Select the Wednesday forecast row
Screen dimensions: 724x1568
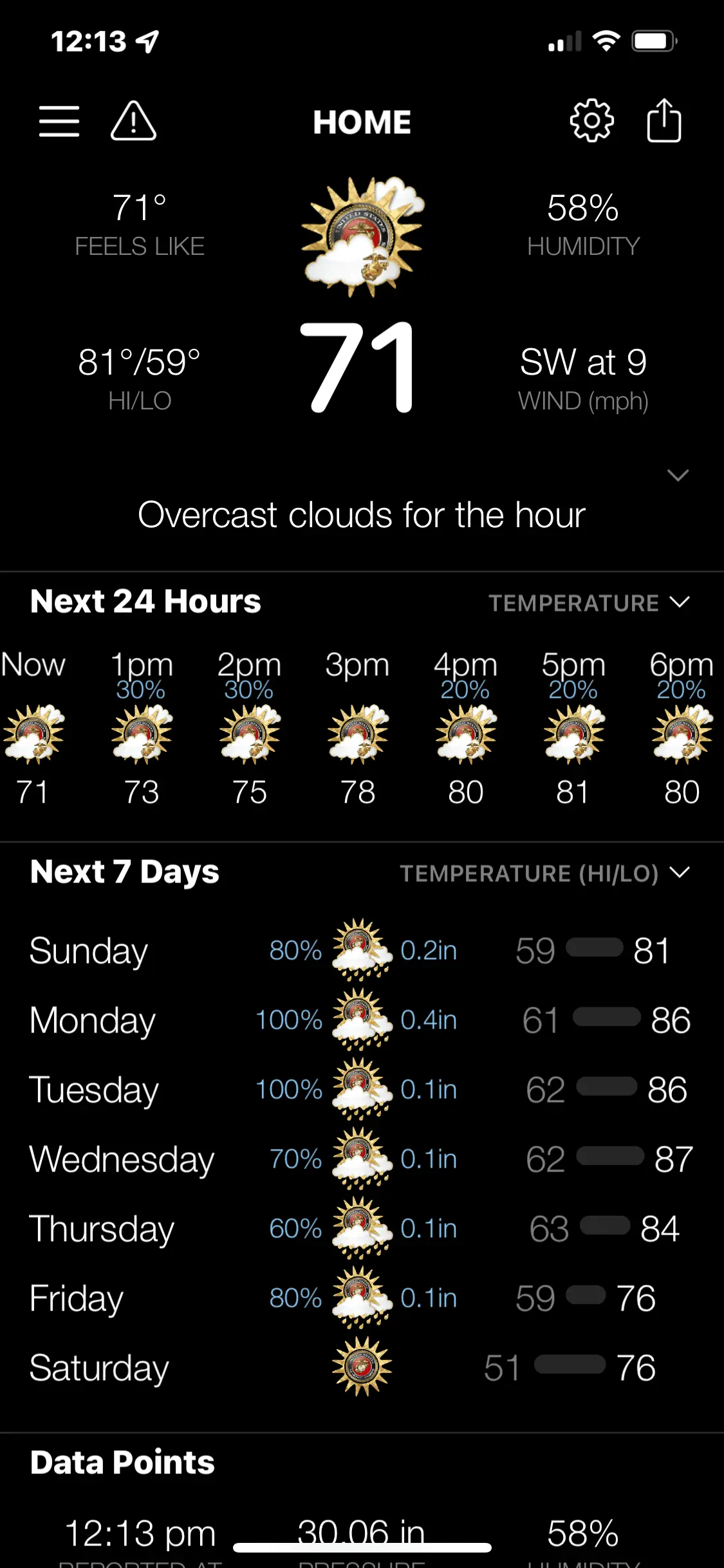[362, 1159]
